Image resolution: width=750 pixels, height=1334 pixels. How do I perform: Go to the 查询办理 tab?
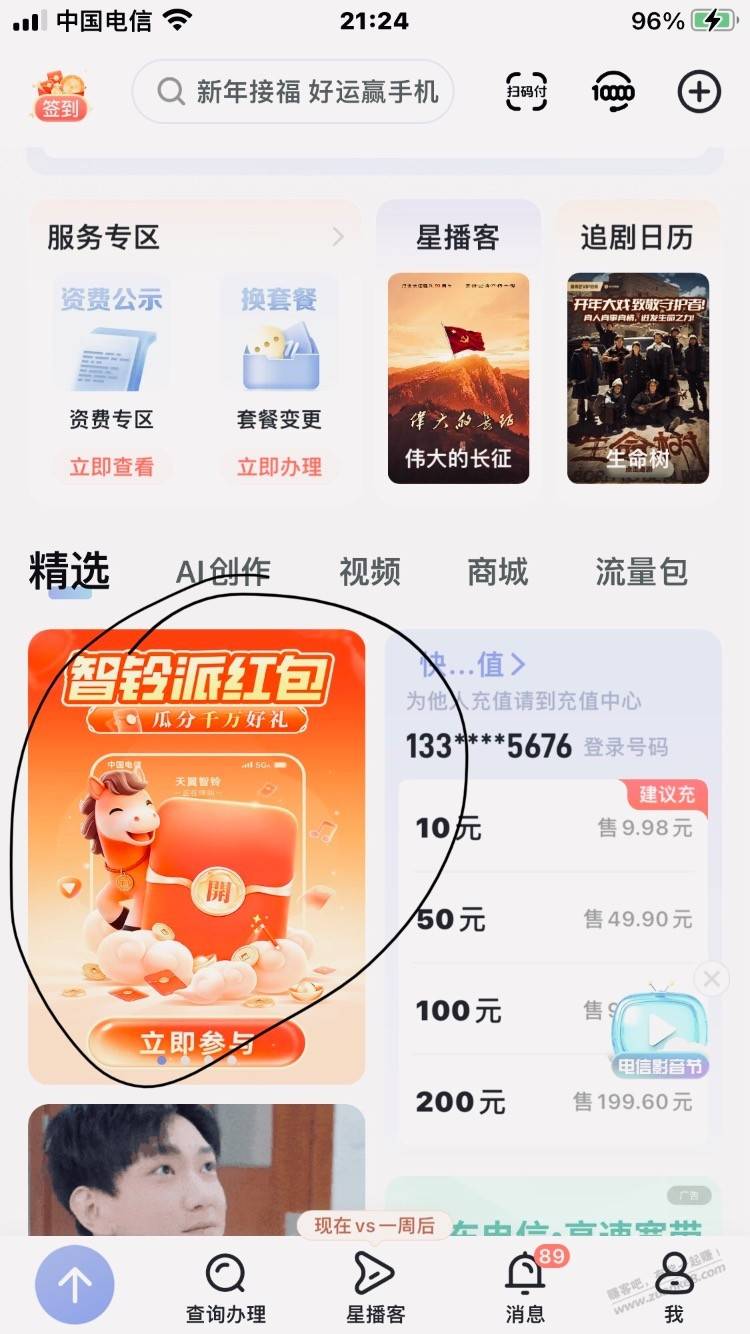[226, 1287]
